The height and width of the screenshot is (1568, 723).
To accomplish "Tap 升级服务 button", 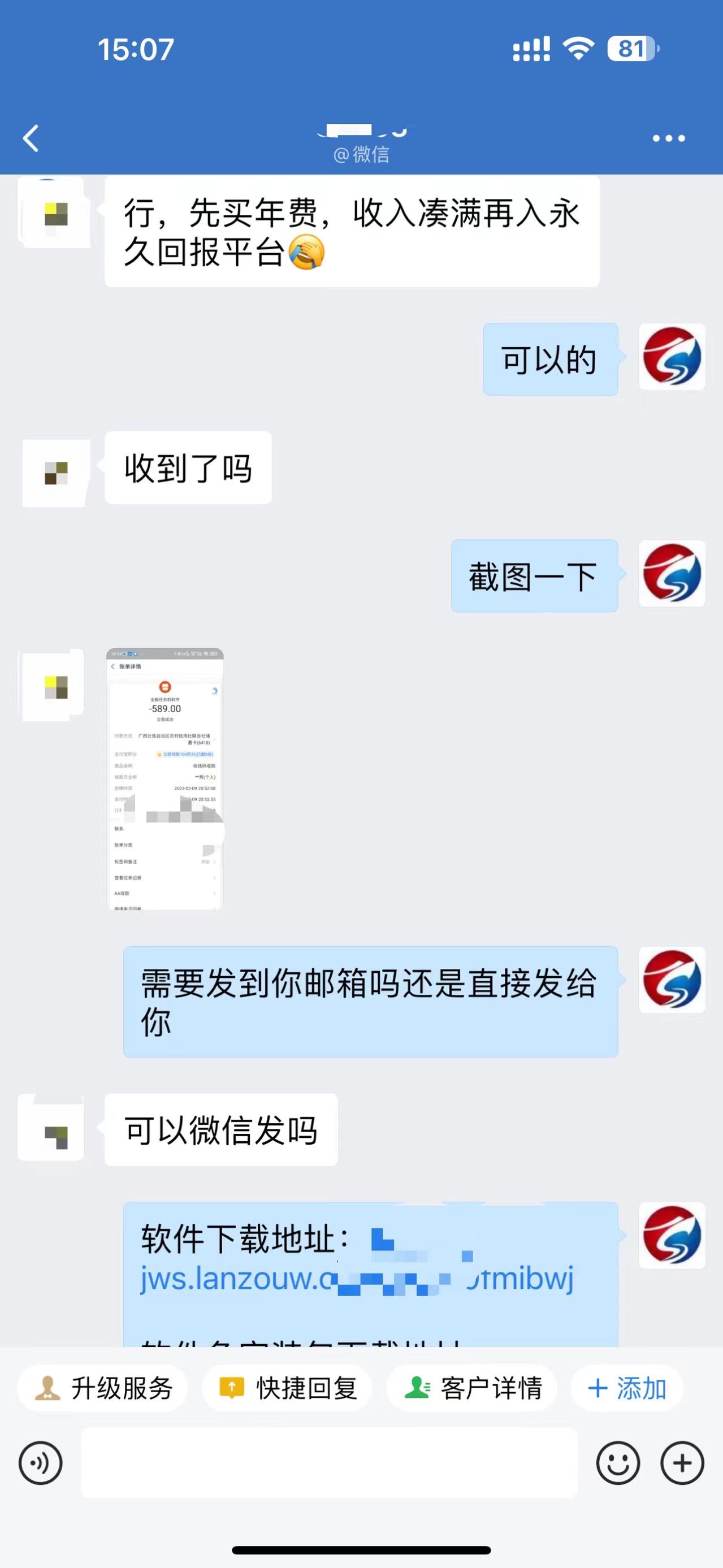I will point(103,1388).
